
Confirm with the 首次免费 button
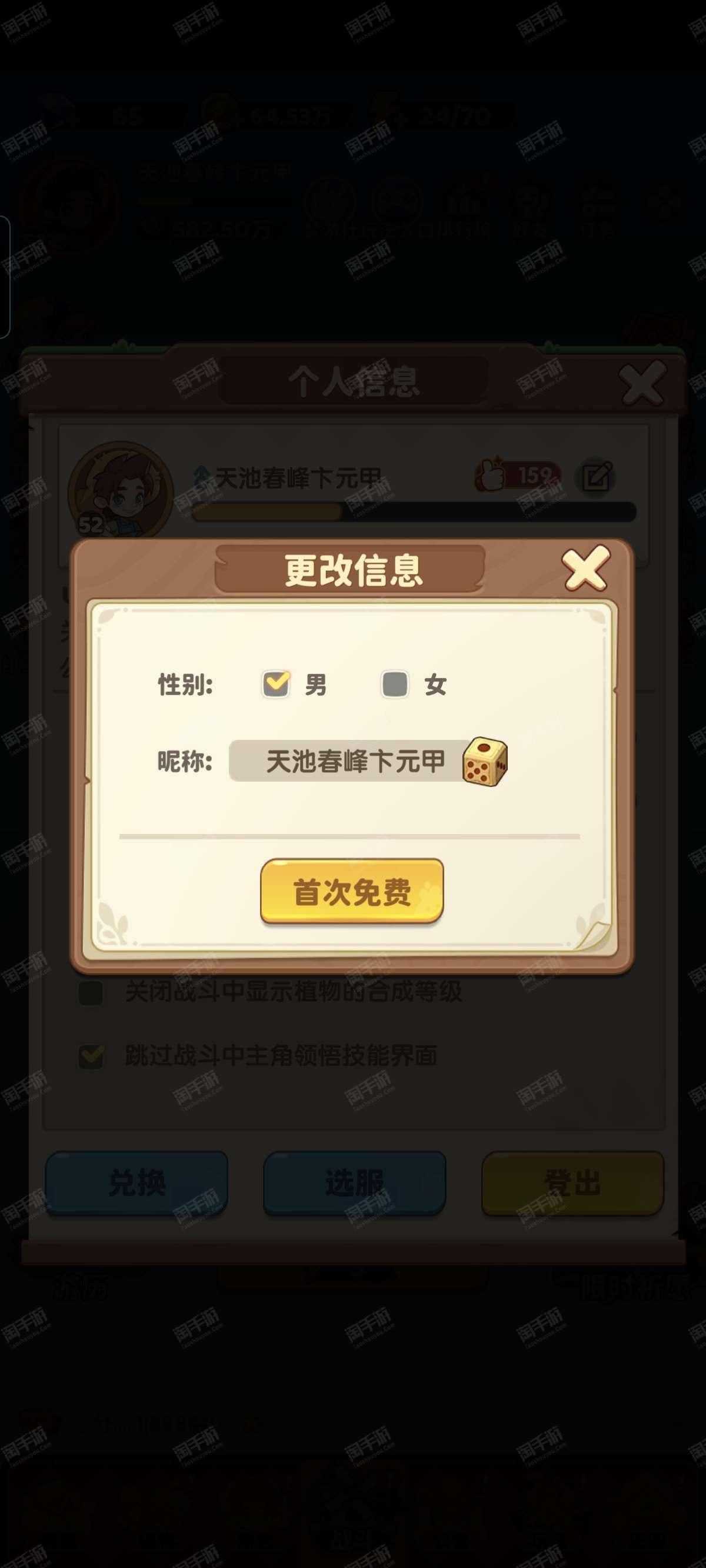(x=352, y=892)
